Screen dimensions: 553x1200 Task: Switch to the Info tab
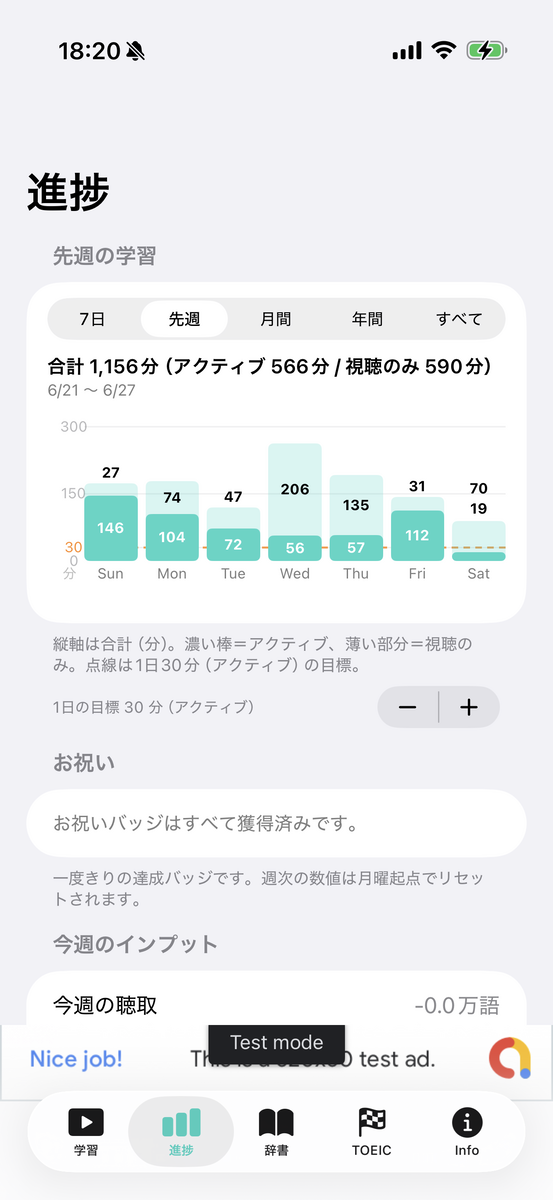pyautogui.click(x=466, y=1132)
